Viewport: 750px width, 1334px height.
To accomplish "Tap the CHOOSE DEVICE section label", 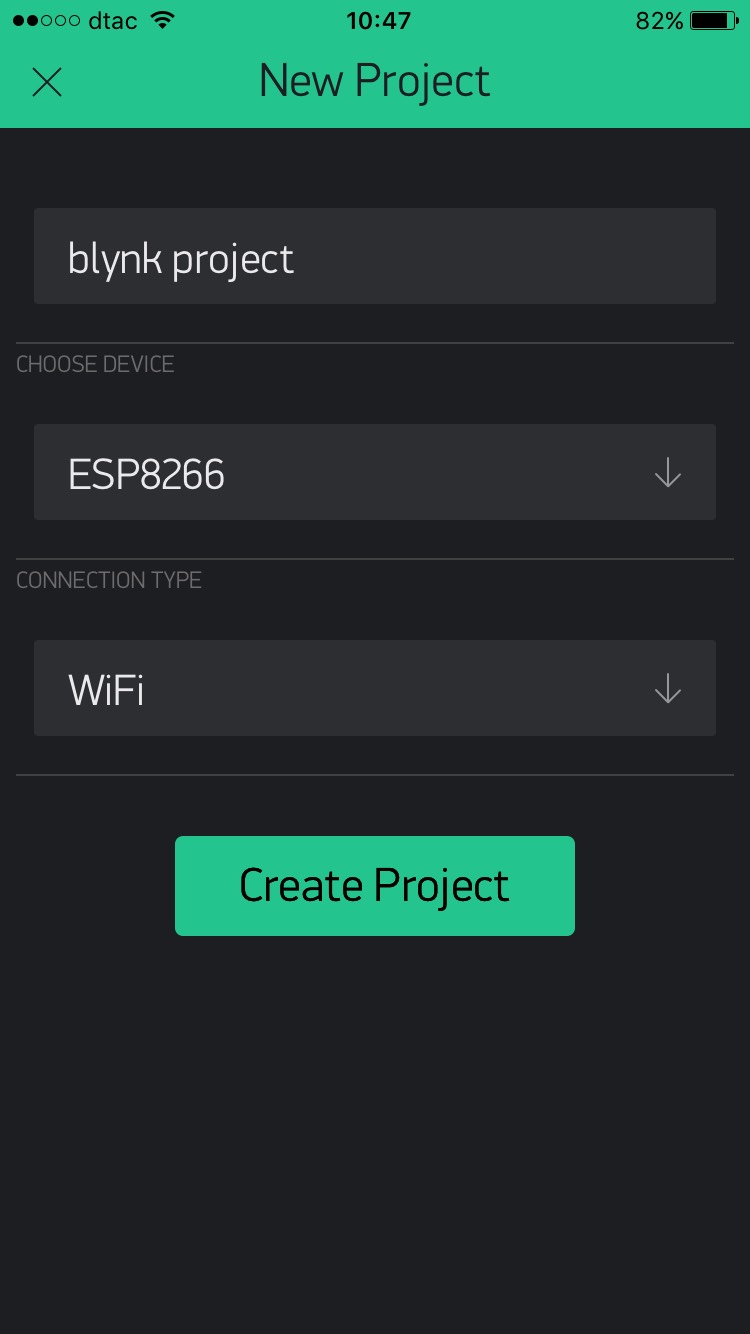I will [95, 364].
